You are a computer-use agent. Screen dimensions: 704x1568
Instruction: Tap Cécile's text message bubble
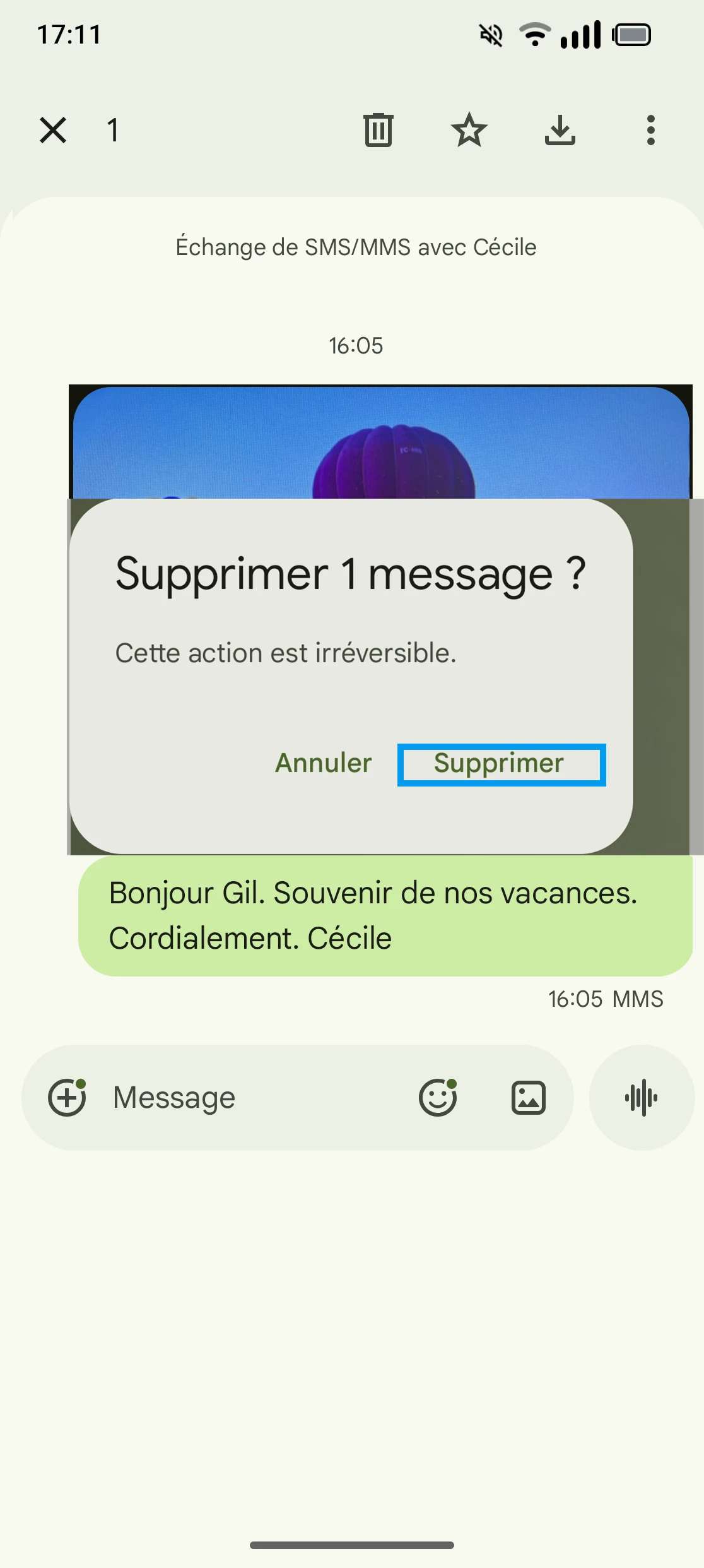tap(385, 915)
